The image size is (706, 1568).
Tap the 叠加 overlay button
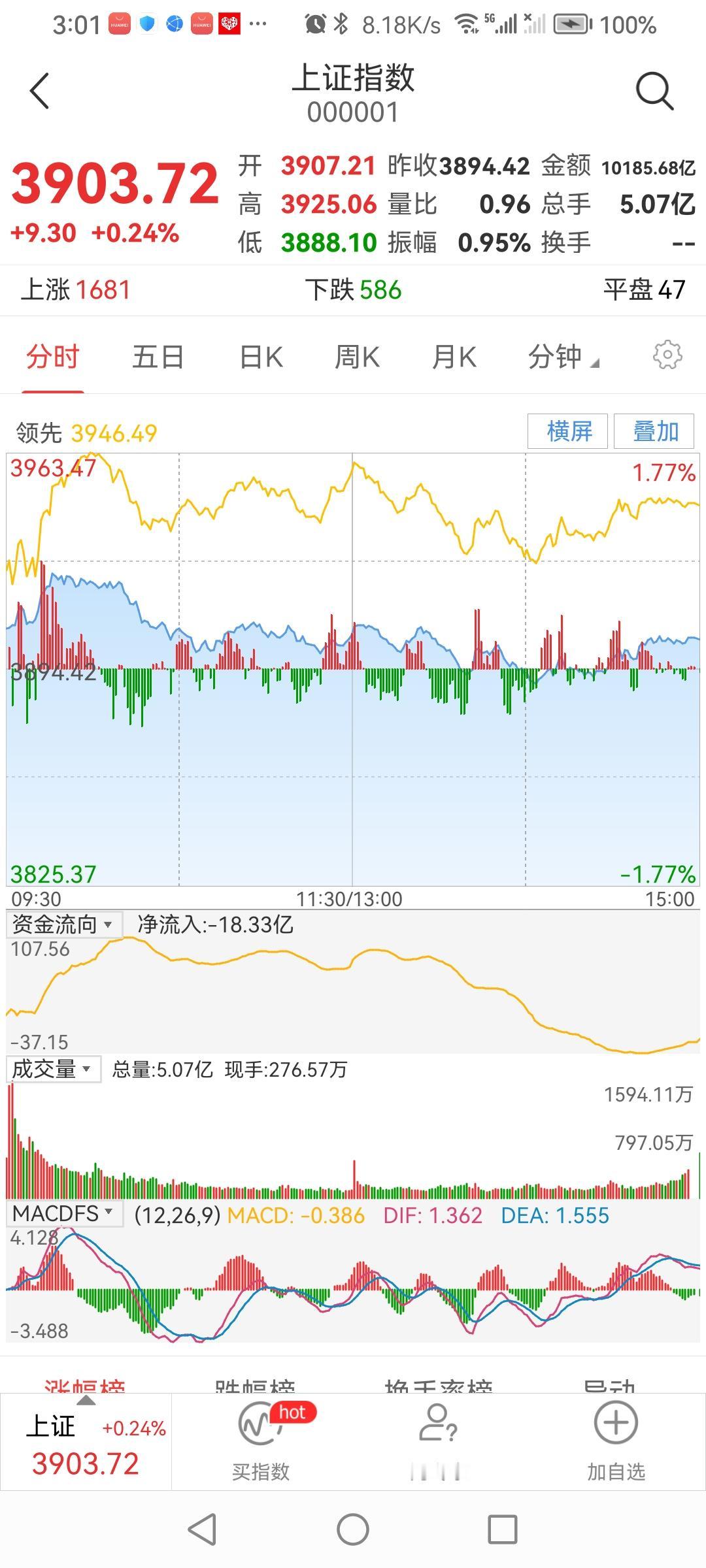coord(654,431)
